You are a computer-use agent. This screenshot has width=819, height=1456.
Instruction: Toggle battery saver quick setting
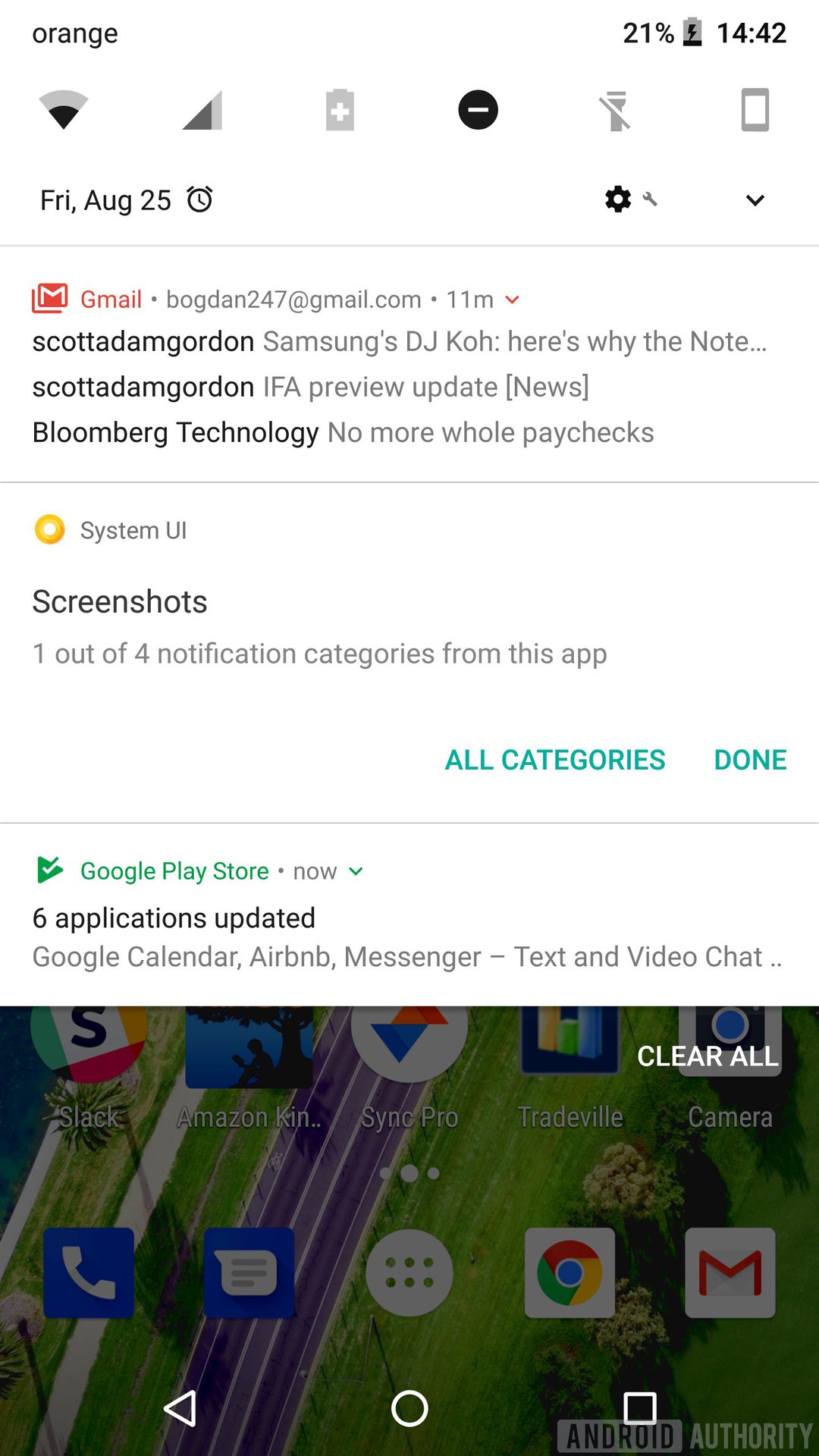coord(340,111)
